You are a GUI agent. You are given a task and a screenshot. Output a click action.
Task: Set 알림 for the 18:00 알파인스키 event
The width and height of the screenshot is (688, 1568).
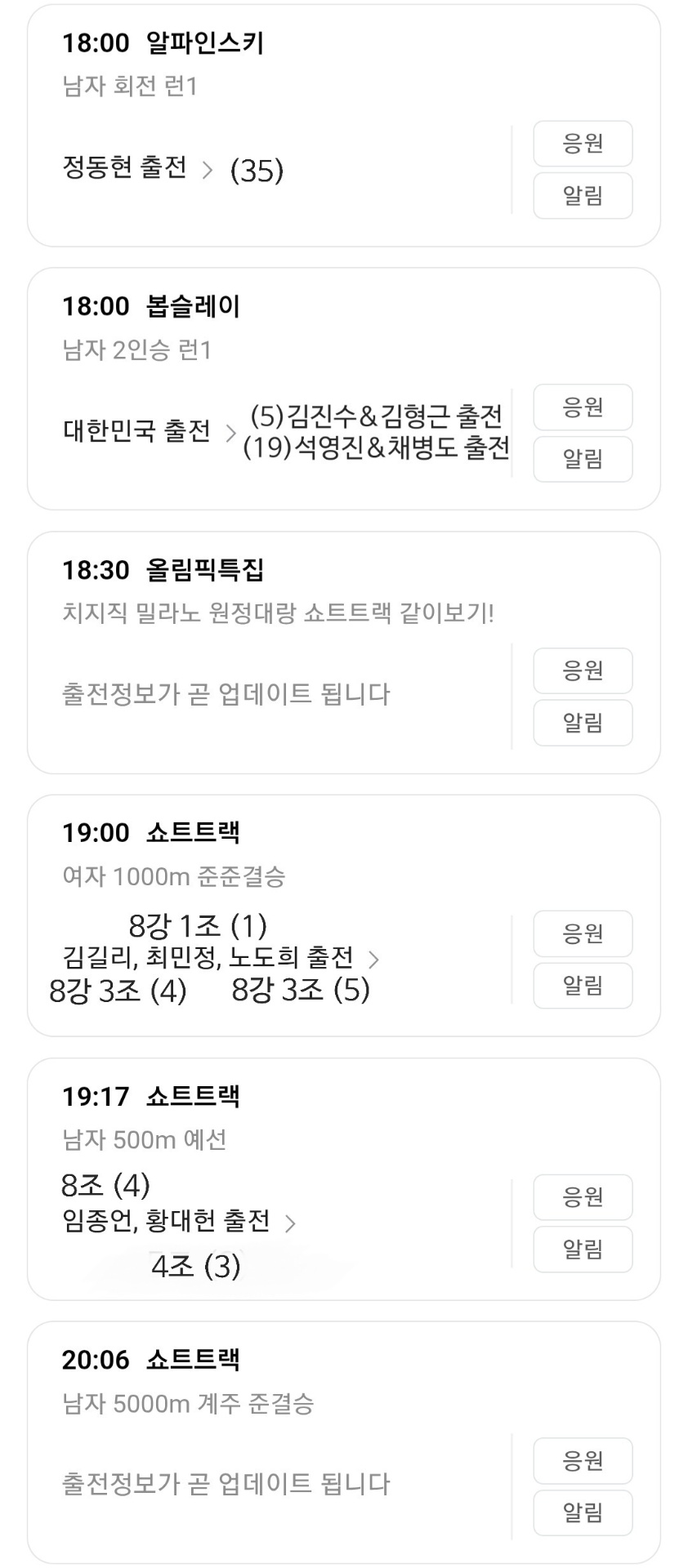pyautogui.click(x=583, y=195)
